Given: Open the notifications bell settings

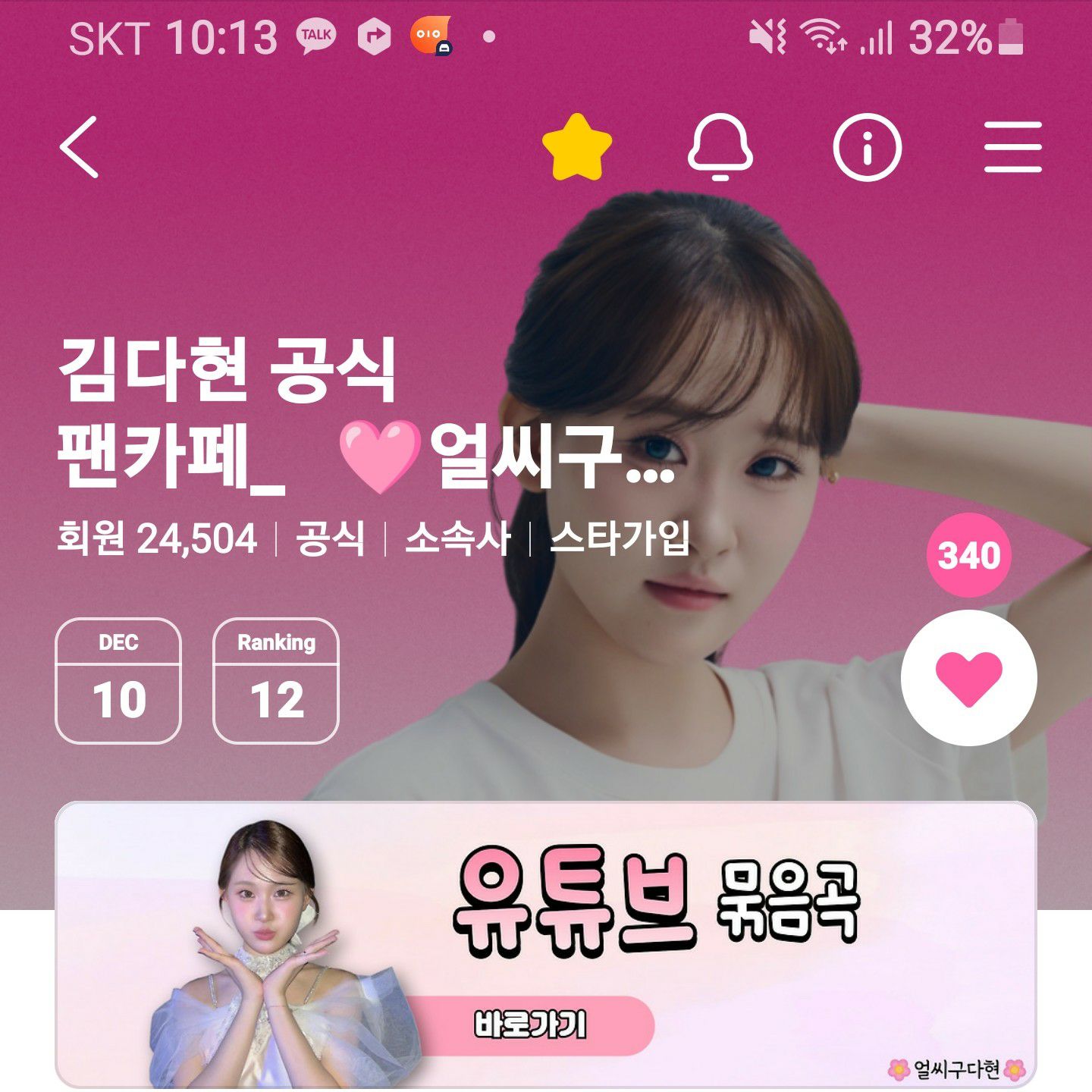Looking at the screenshot, I should (x=720, y=147).
